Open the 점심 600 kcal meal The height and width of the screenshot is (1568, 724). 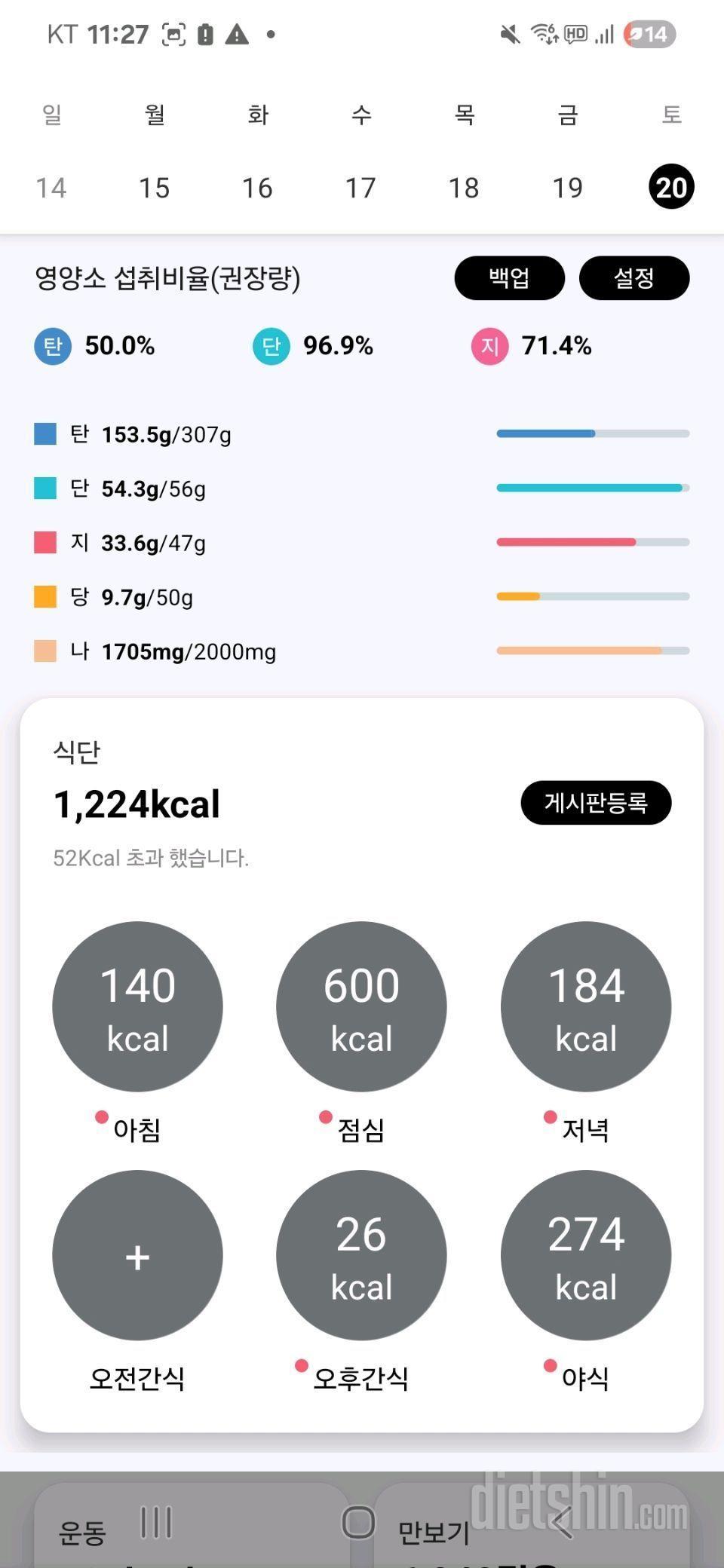[361, 1006]
